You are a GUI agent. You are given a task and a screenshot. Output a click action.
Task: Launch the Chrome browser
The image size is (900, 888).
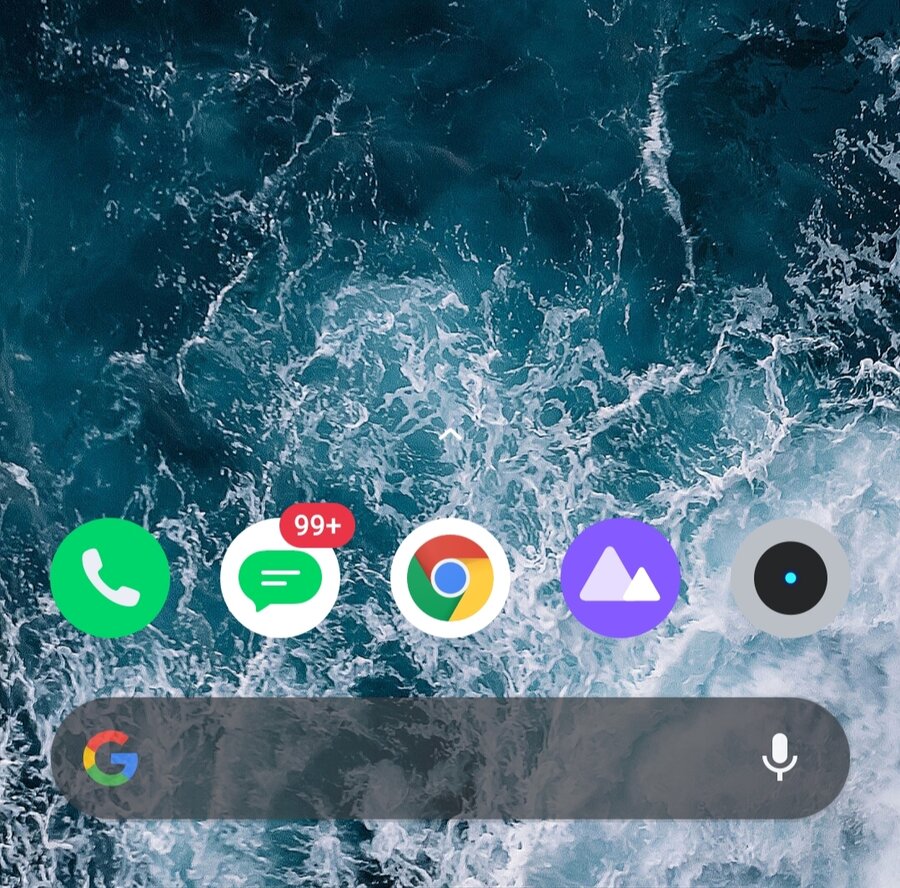[x=450, y=578]
